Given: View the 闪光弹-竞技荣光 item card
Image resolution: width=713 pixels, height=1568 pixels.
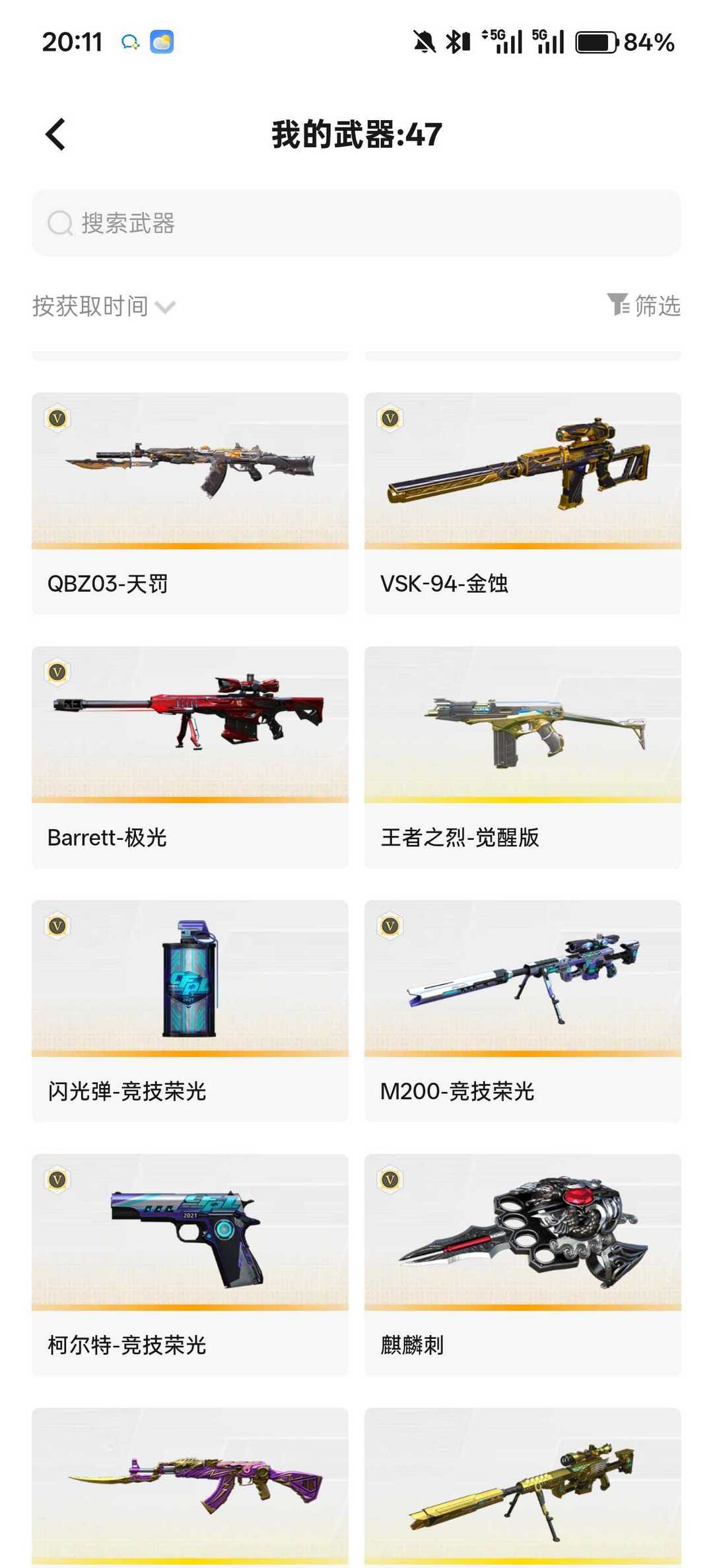Looking at the screenshot, I should (190, 1010).
